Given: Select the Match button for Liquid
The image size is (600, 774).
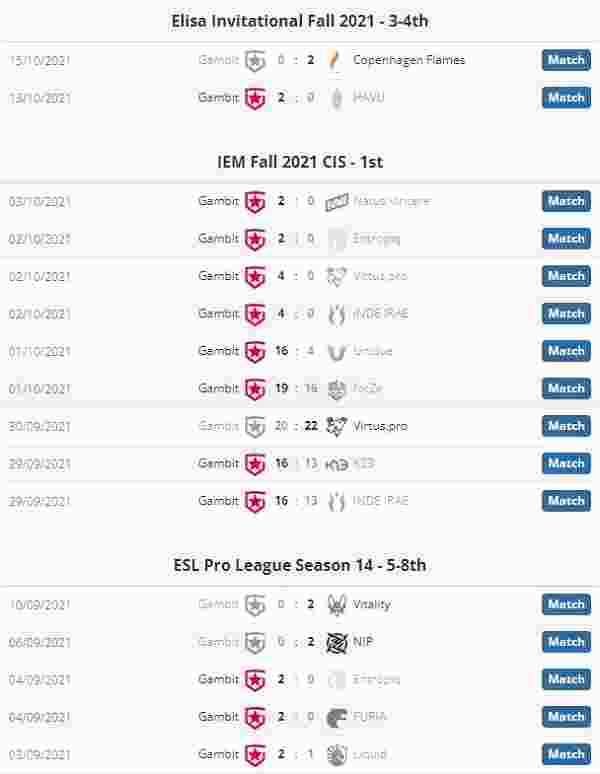Looking at the screenshot, I should (566, 754).
